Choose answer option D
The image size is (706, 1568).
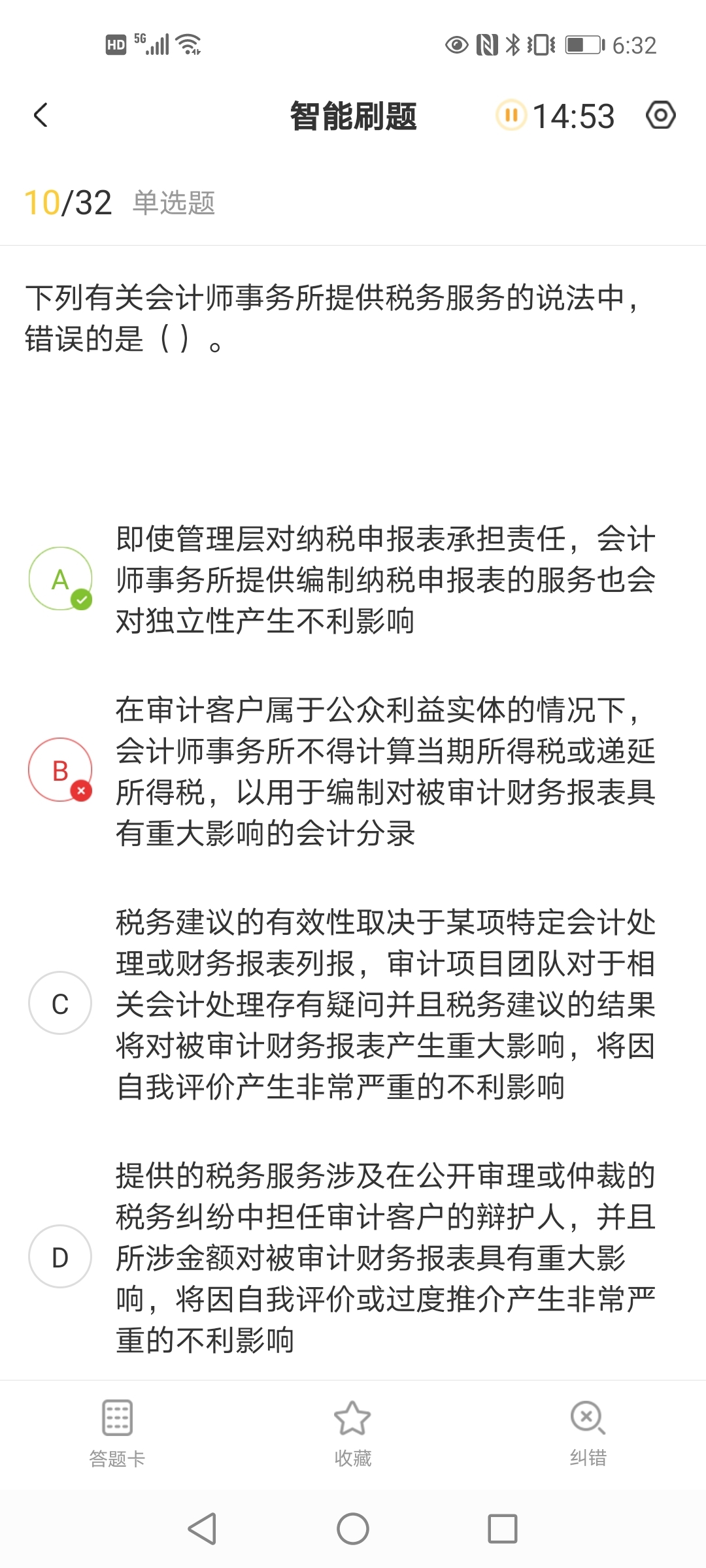click(x=60, y=1256)
